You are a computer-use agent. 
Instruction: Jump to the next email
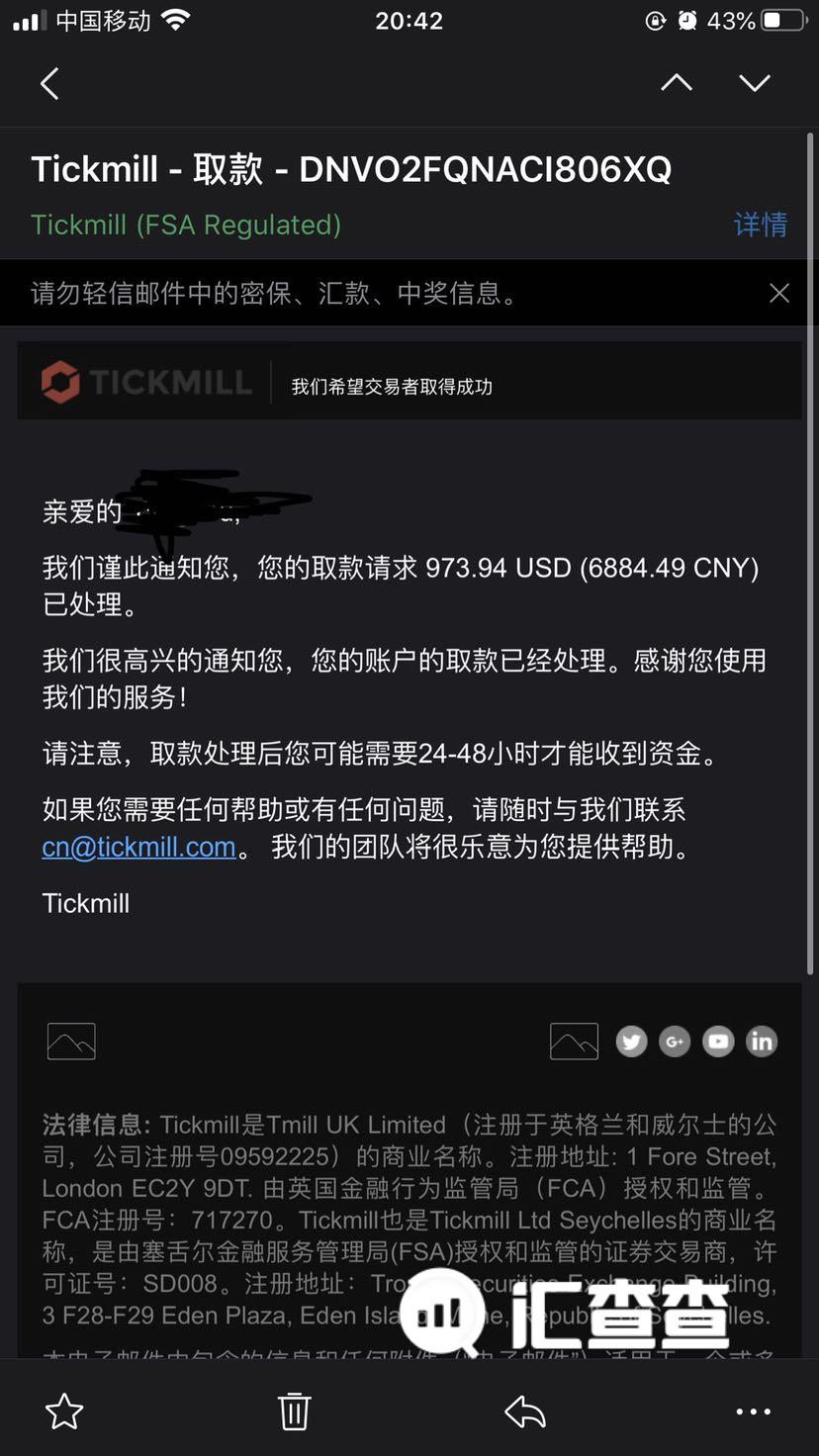coord(755,83)
